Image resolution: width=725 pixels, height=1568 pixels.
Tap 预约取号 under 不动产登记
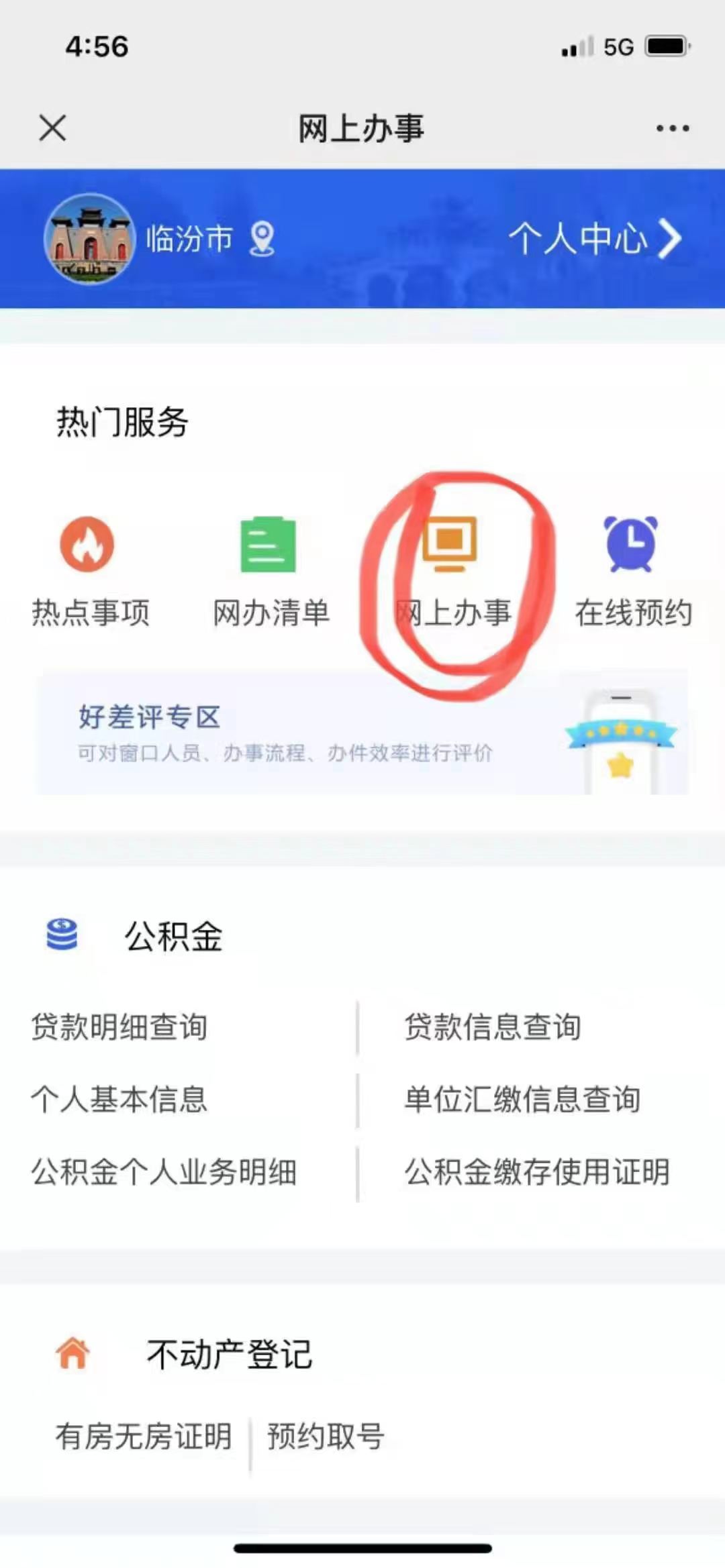click(326, 1436)
